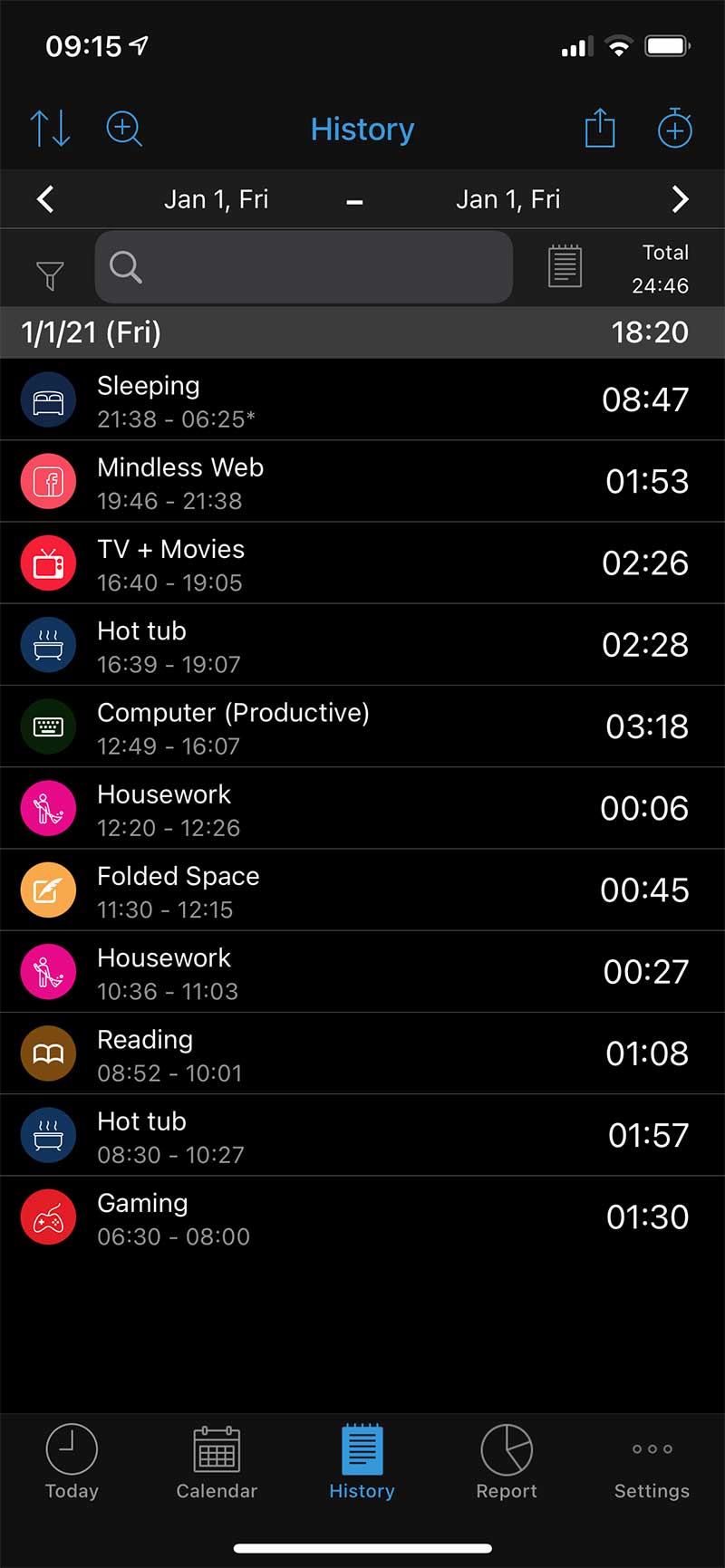The image size is (725, 1568).
Task: Tap the magnifier zoom icon
Action: (x=124, y=129)
